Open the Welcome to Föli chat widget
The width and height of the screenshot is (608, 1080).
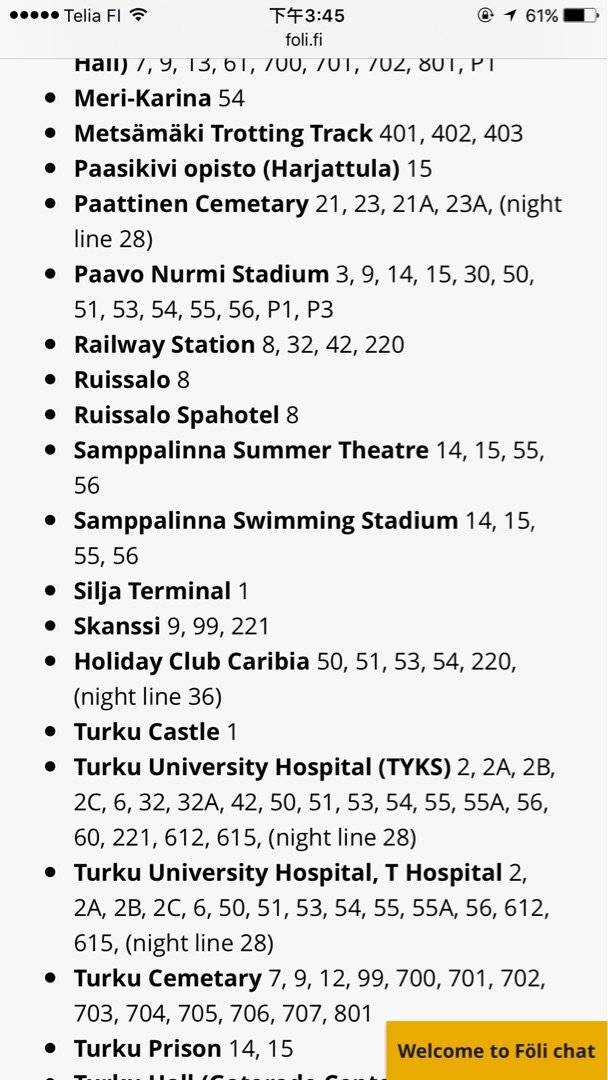click(496, 1050)
